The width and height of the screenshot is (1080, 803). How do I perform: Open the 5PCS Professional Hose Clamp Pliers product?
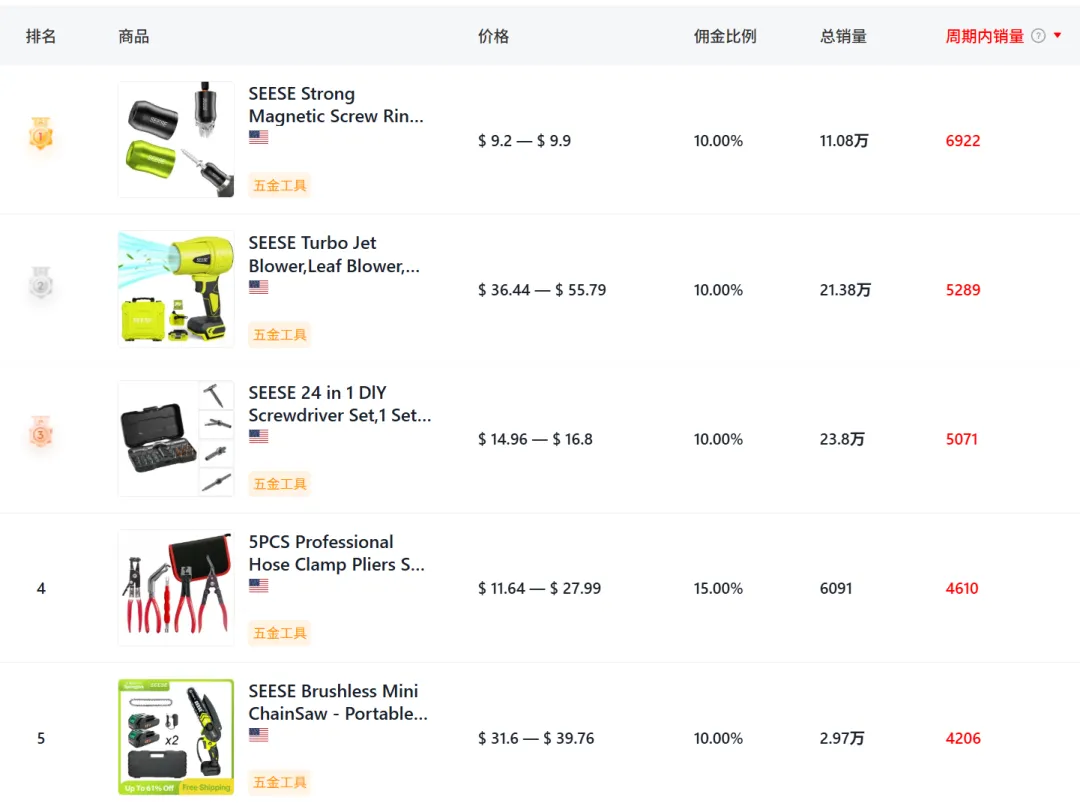pyautogui.click(x=335, y=553)
